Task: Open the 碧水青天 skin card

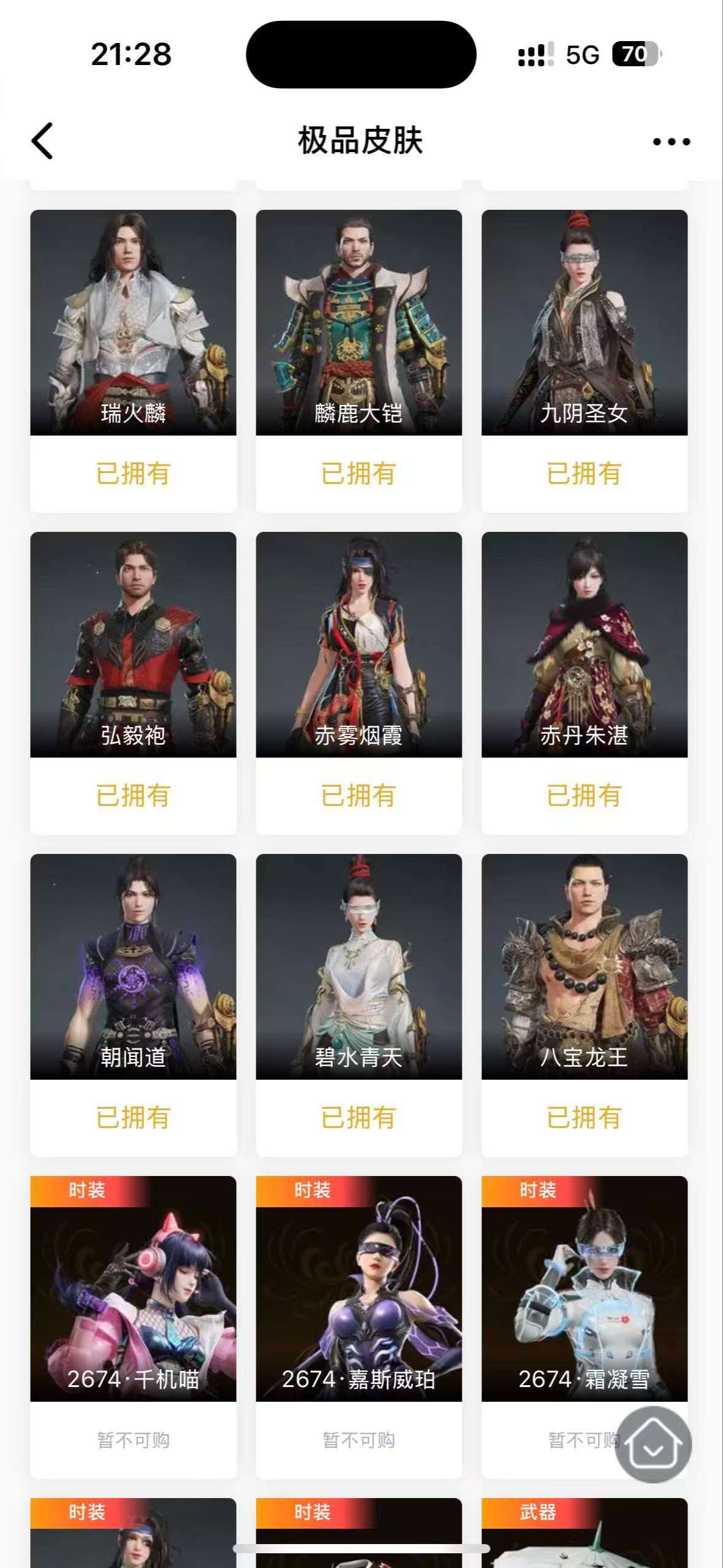Action: [359, 966]
